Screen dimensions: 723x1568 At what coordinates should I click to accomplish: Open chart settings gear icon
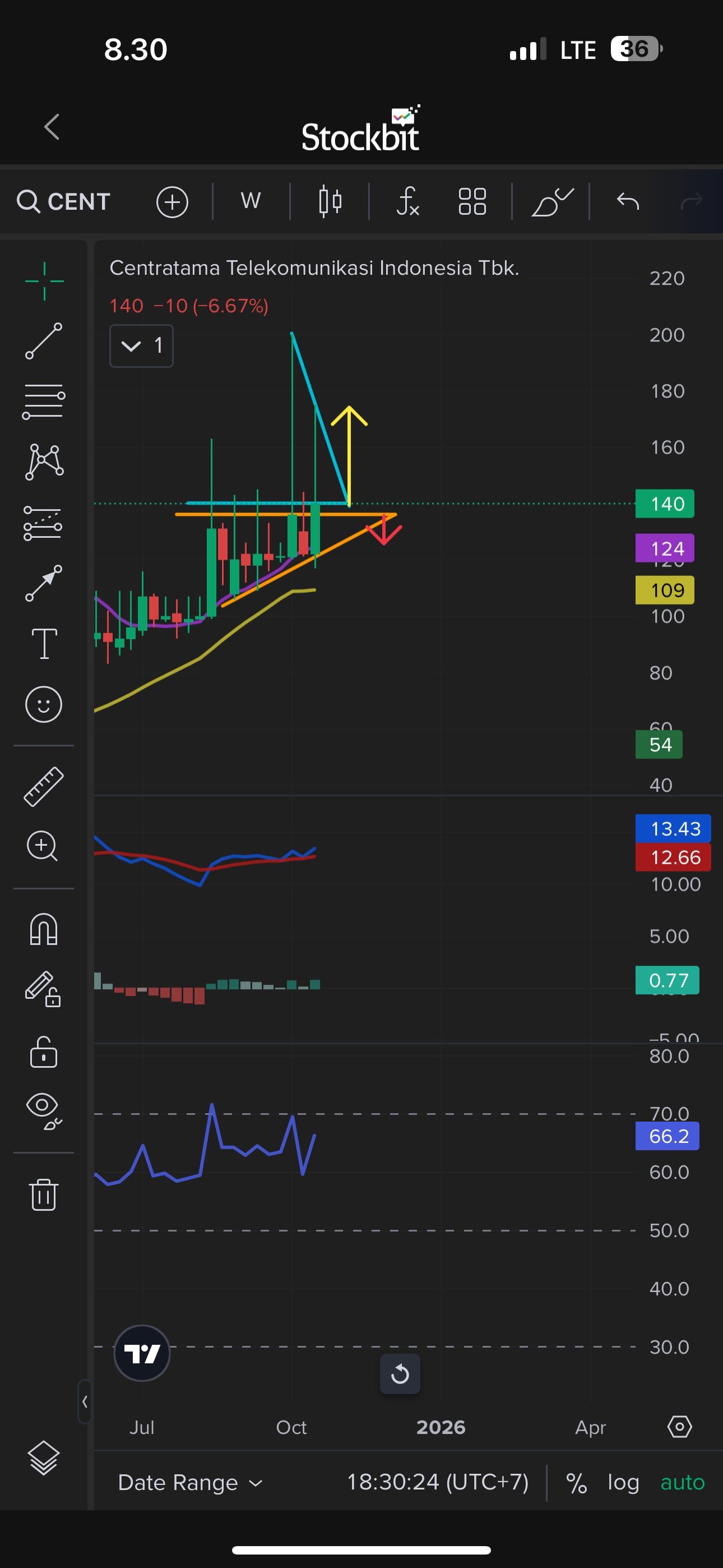click(x=680, y=1427)
